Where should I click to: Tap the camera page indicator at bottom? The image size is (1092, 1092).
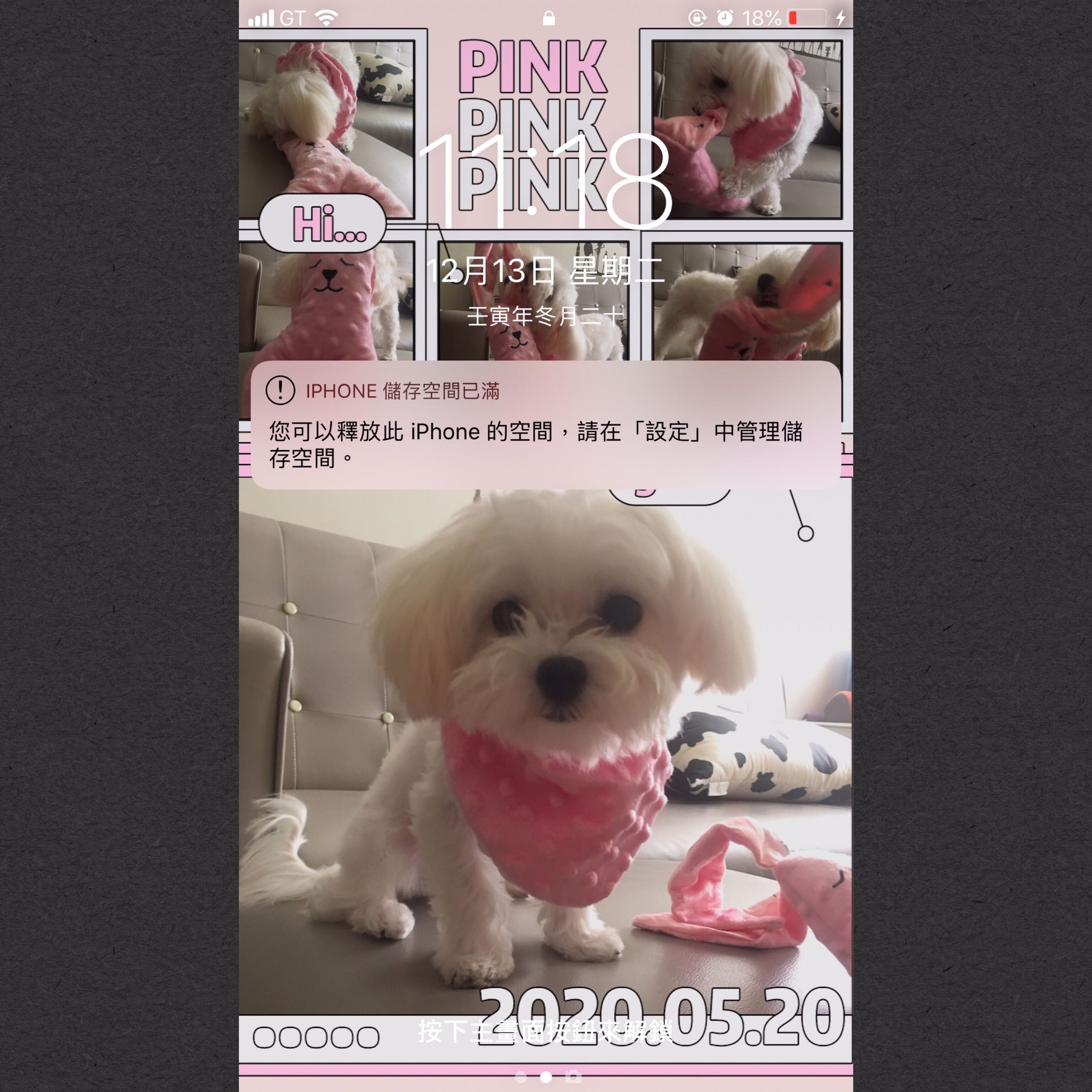pos(573,1077)
